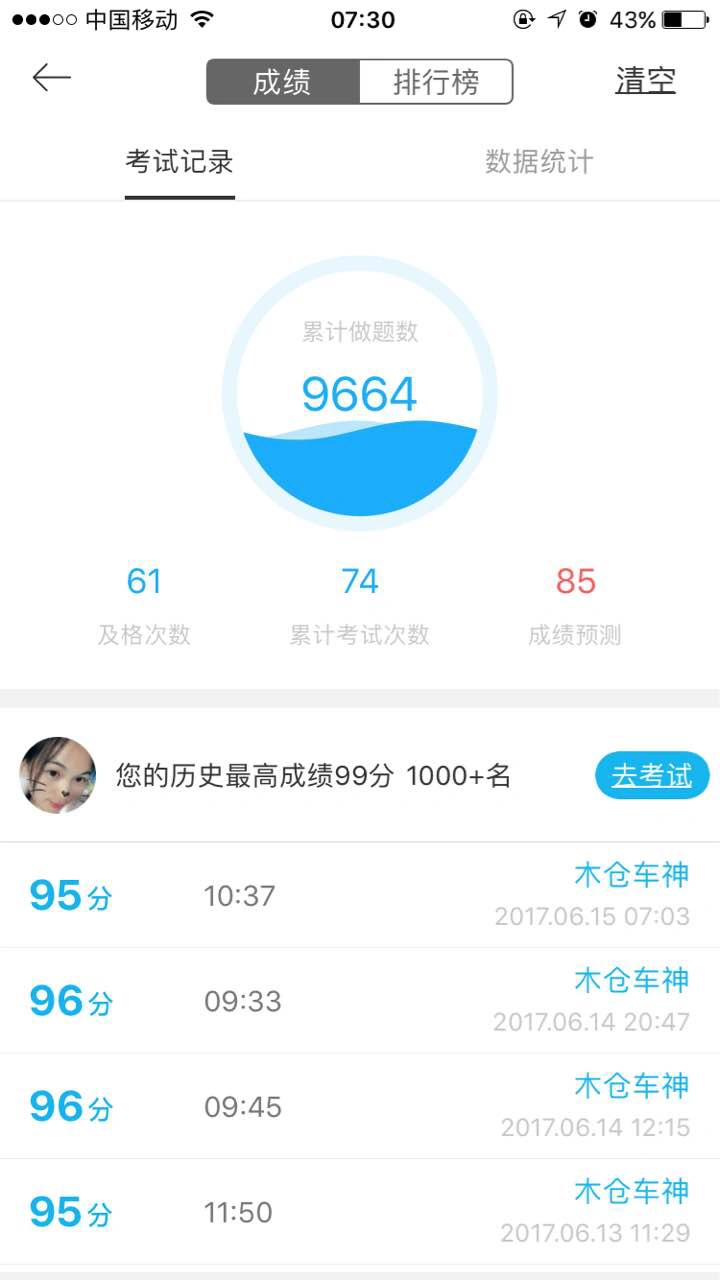
Task: Open the 考试记录 tab
Action: pos(180,163)
